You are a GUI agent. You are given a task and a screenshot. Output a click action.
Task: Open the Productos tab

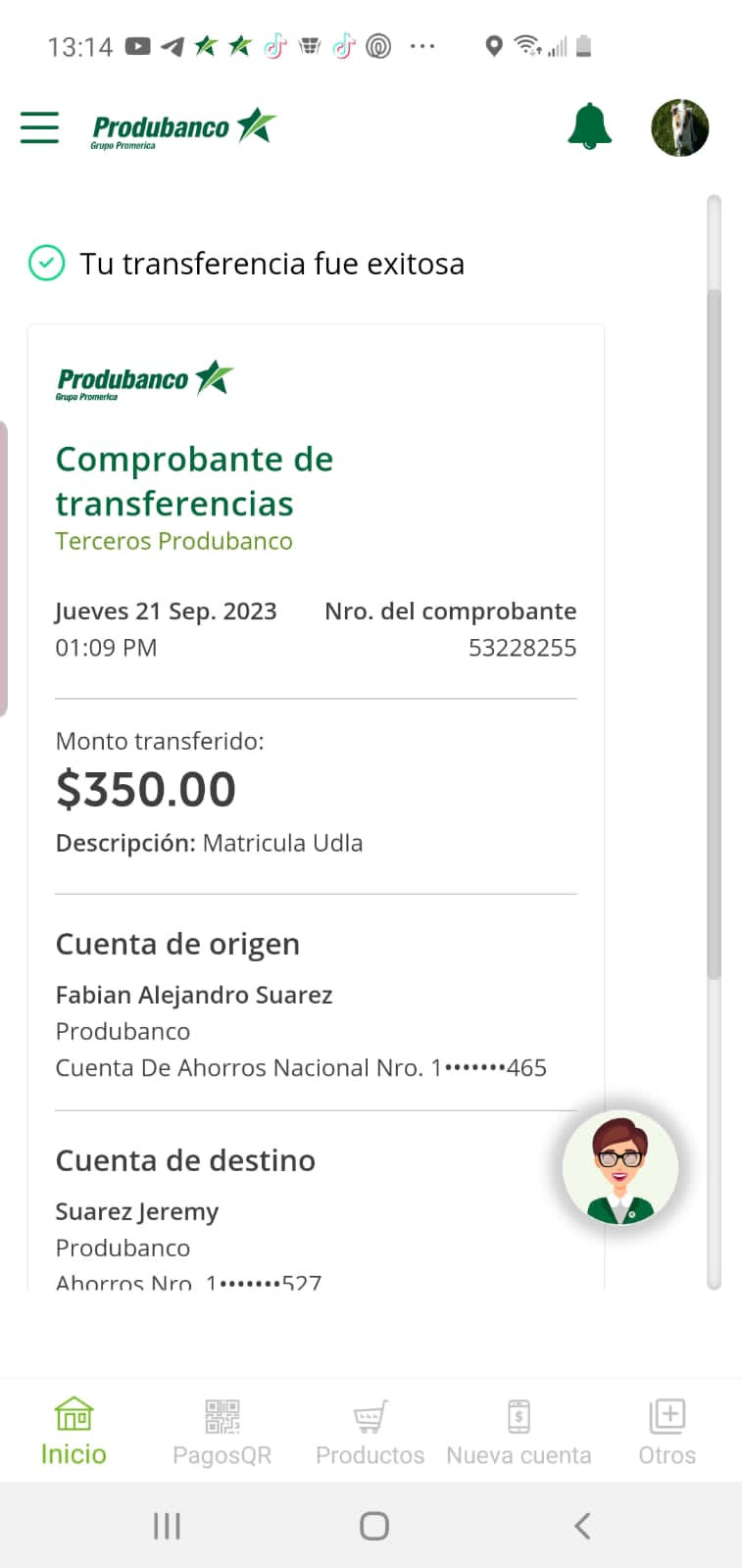pyautogui.click(x=370, y=1432)
